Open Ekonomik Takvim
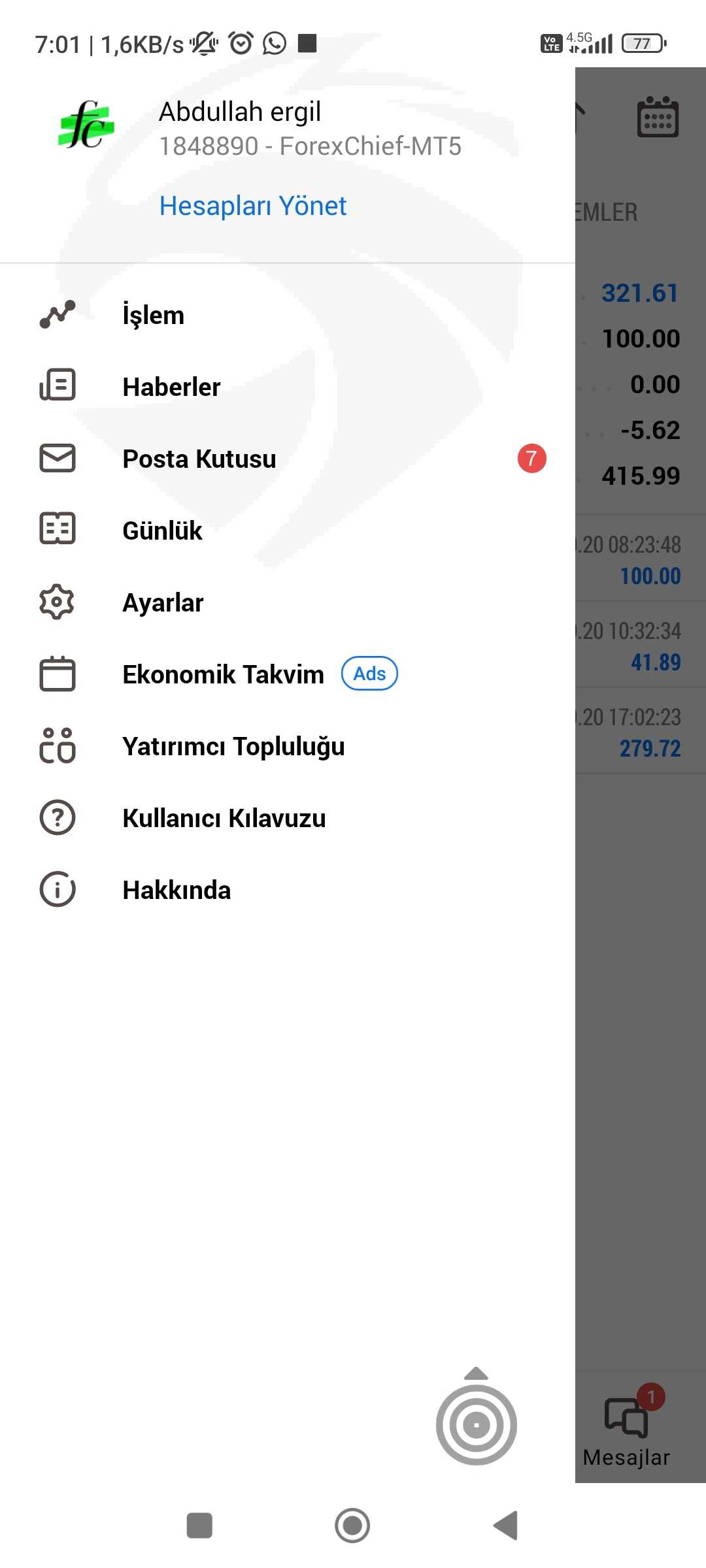 [288, 674]
